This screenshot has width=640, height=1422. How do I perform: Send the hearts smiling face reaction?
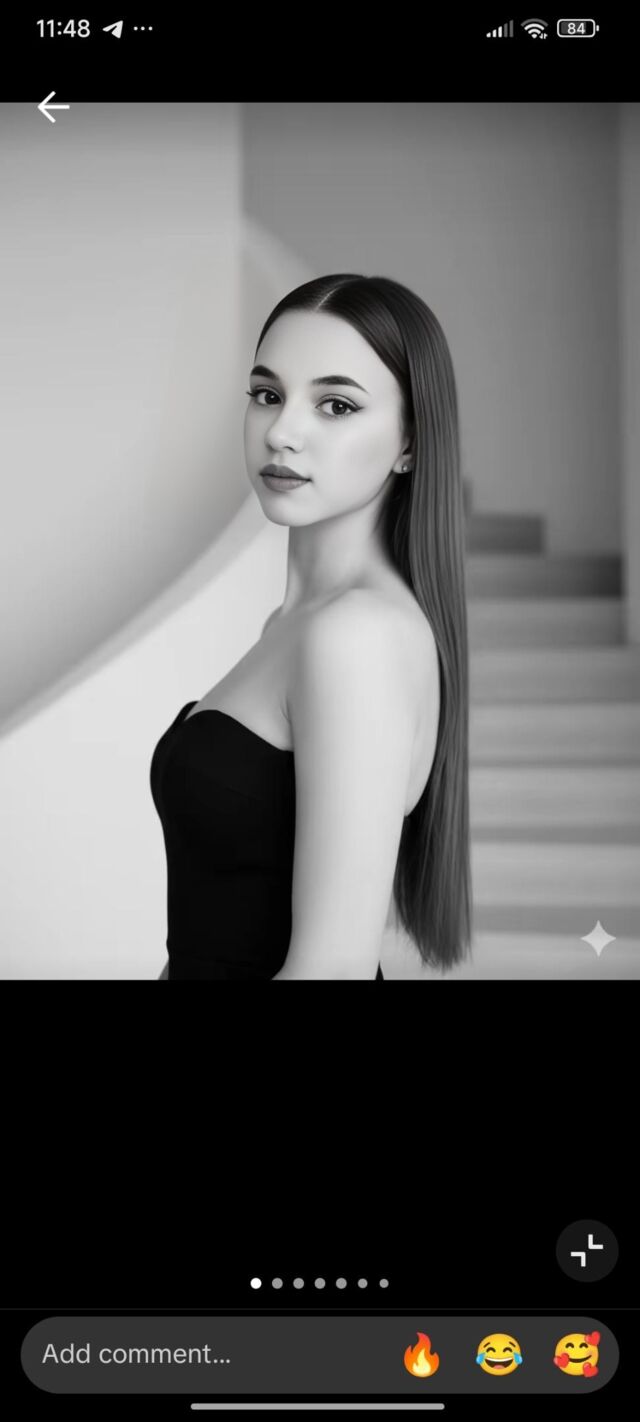pos(577,1355)
